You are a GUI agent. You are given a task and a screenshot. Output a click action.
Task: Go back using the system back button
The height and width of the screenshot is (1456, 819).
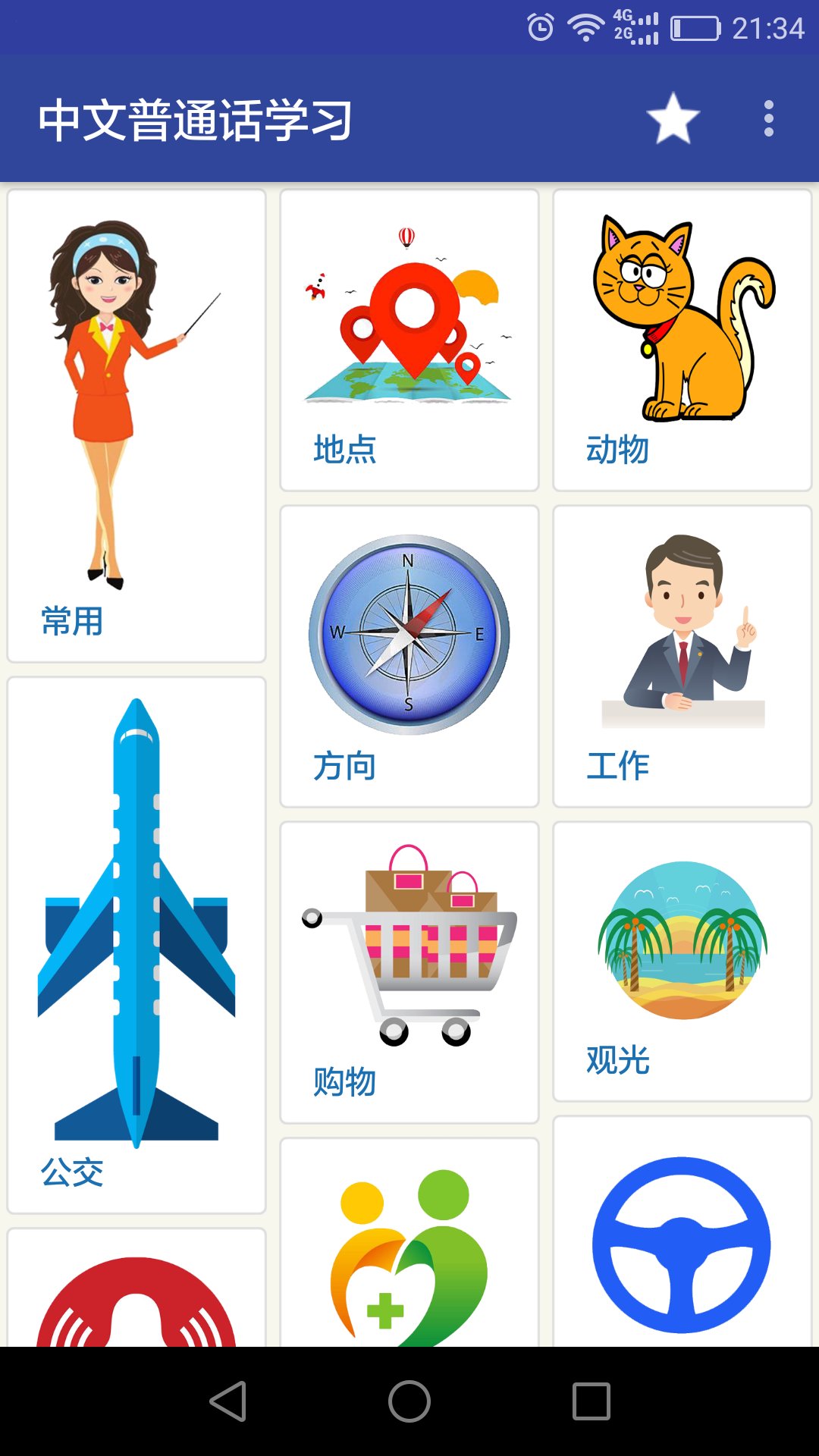coord(228,1401)
